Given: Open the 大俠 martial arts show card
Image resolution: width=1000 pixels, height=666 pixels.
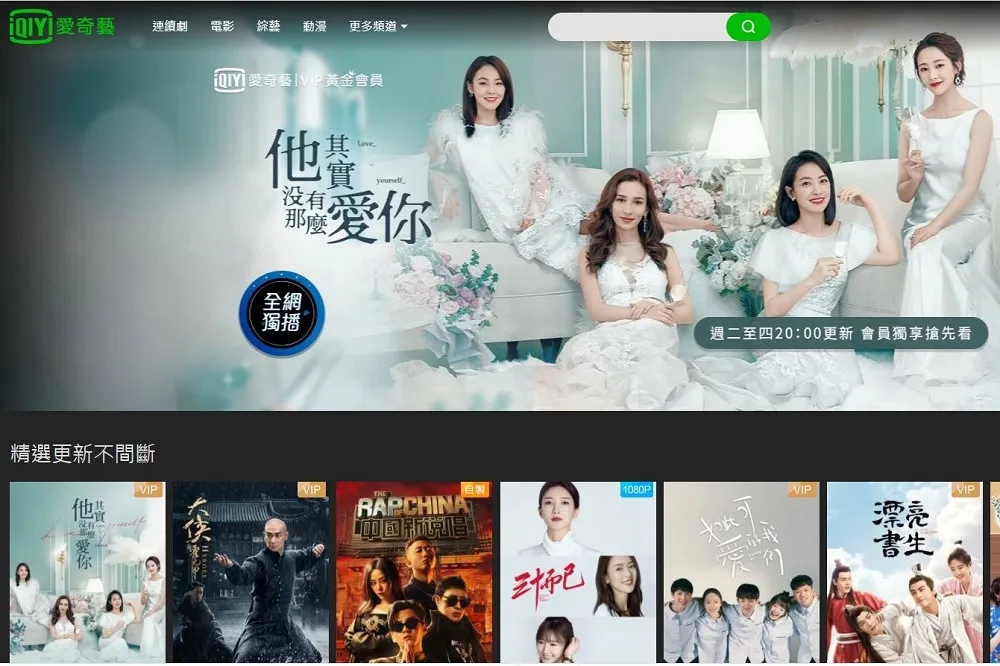Looking at the screenshot, I should 250,570.
